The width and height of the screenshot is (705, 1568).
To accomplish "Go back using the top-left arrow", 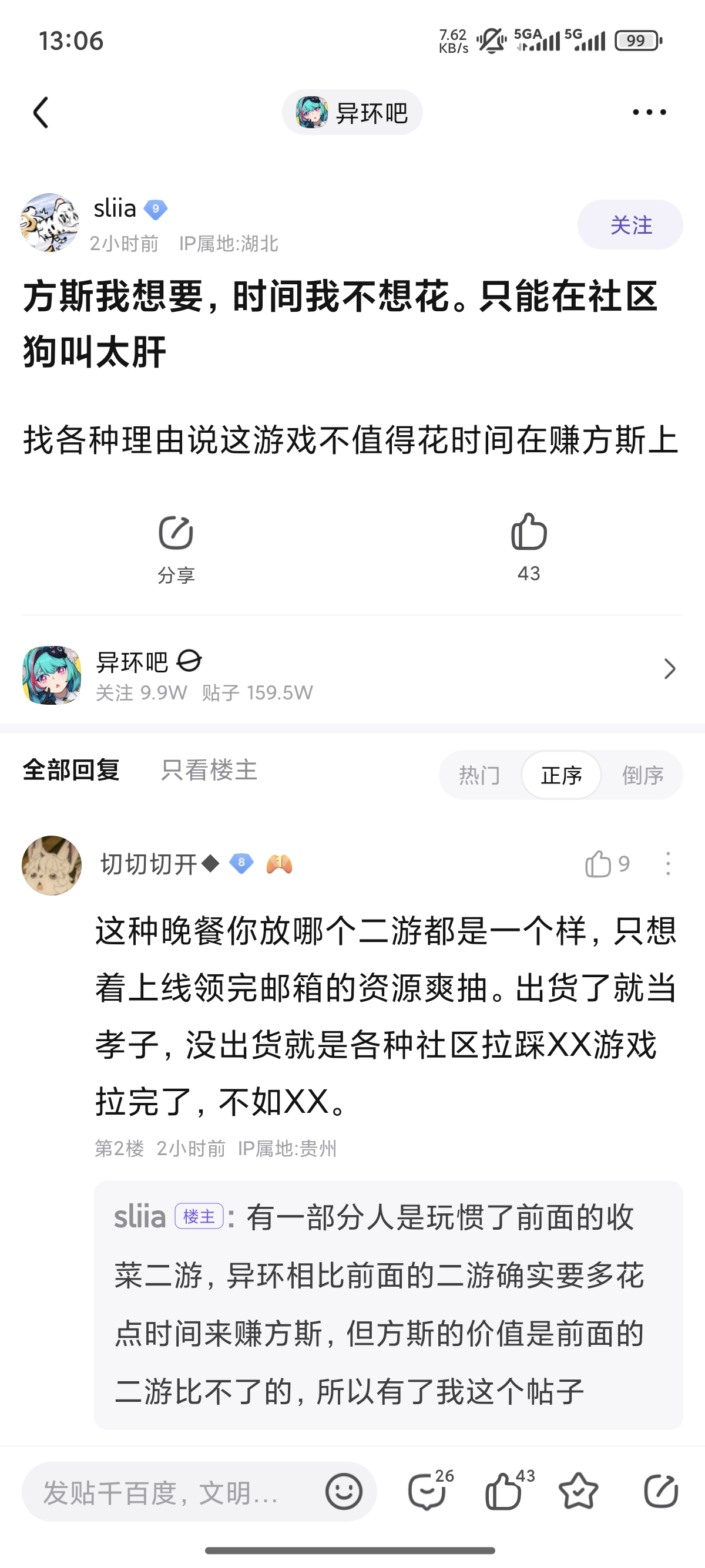I will [41, 113].
